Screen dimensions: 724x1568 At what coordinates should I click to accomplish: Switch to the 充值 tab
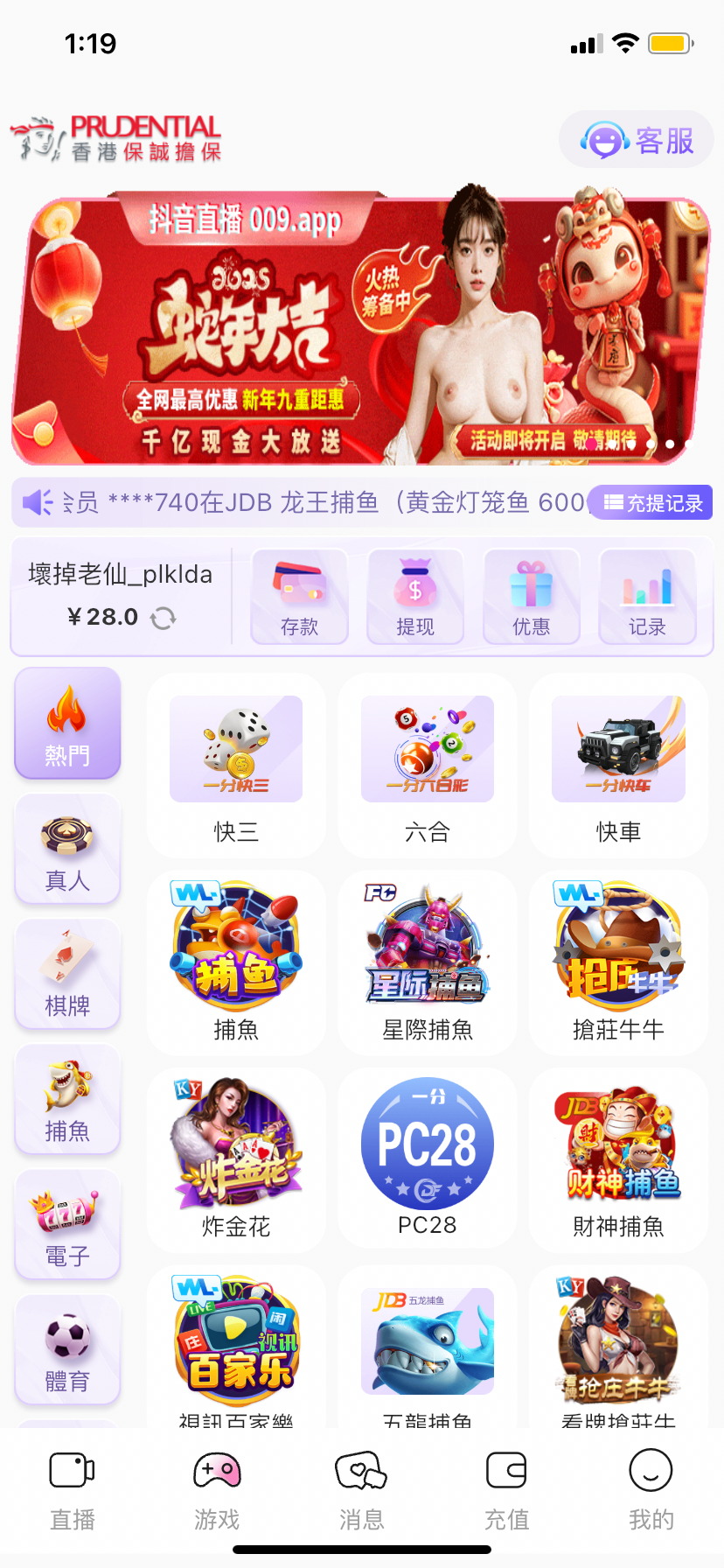point(506,1491)
